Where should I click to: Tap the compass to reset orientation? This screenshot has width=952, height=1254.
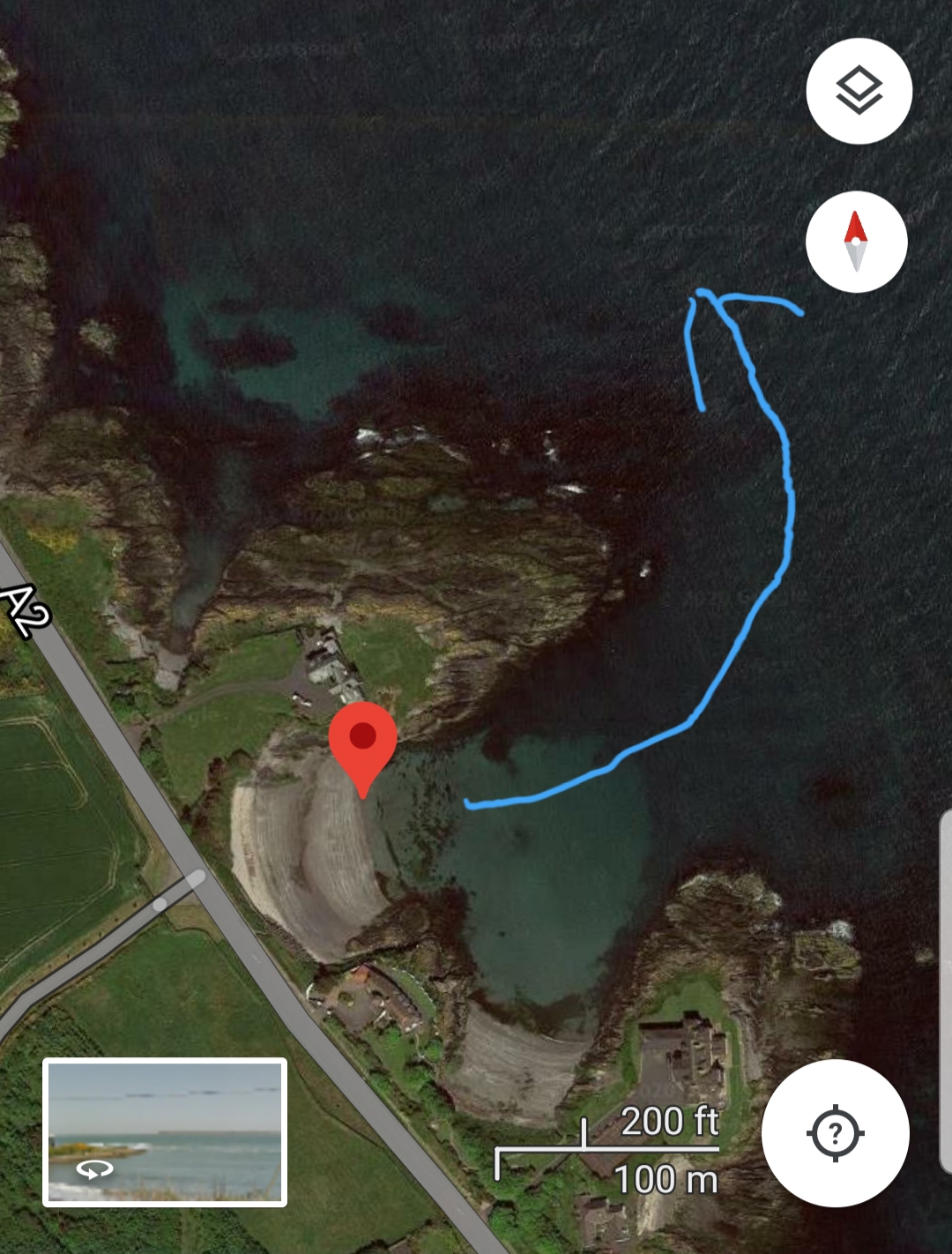pos(856,242)
